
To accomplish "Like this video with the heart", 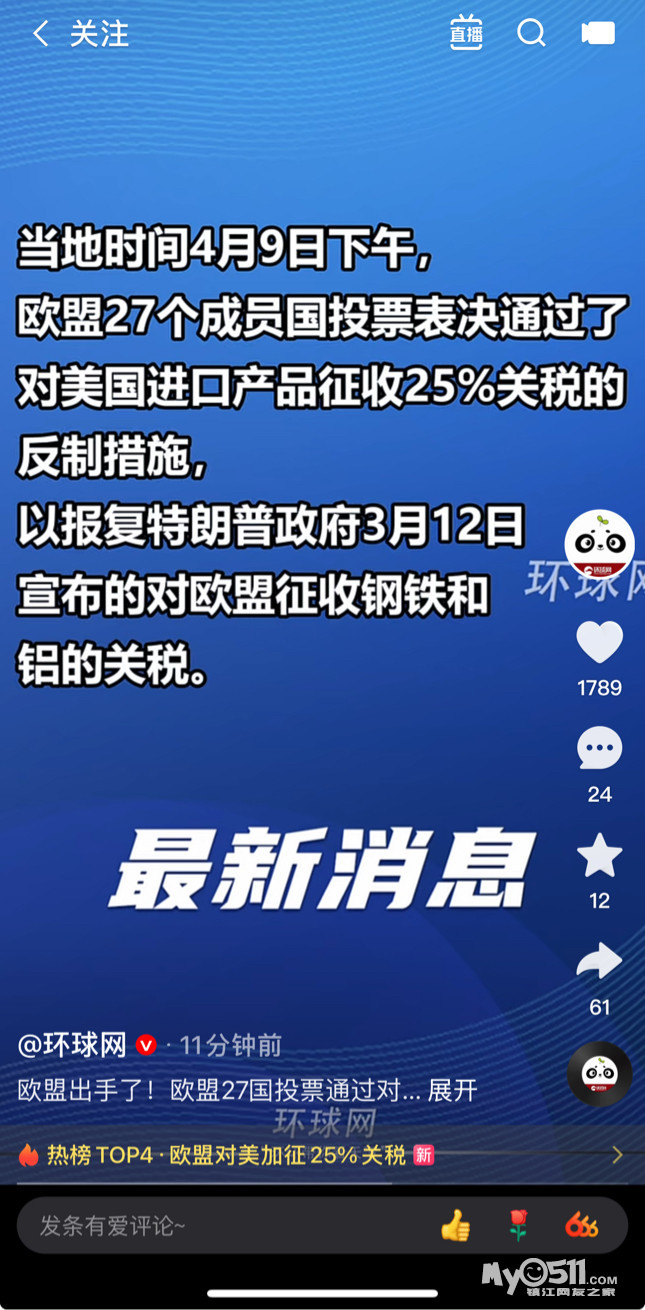I will (600, 642).
